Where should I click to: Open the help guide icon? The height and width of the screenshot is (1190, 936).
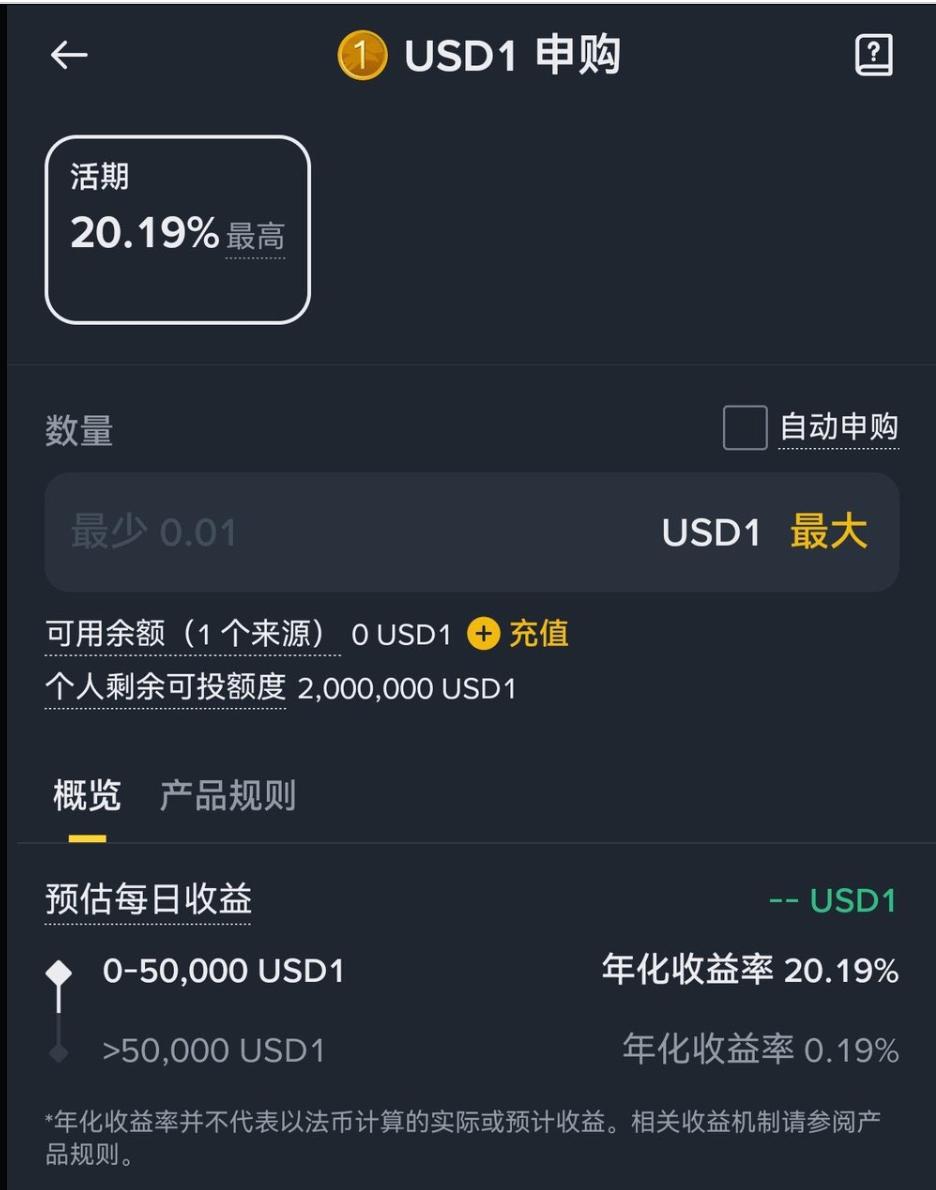coord(873,56)
